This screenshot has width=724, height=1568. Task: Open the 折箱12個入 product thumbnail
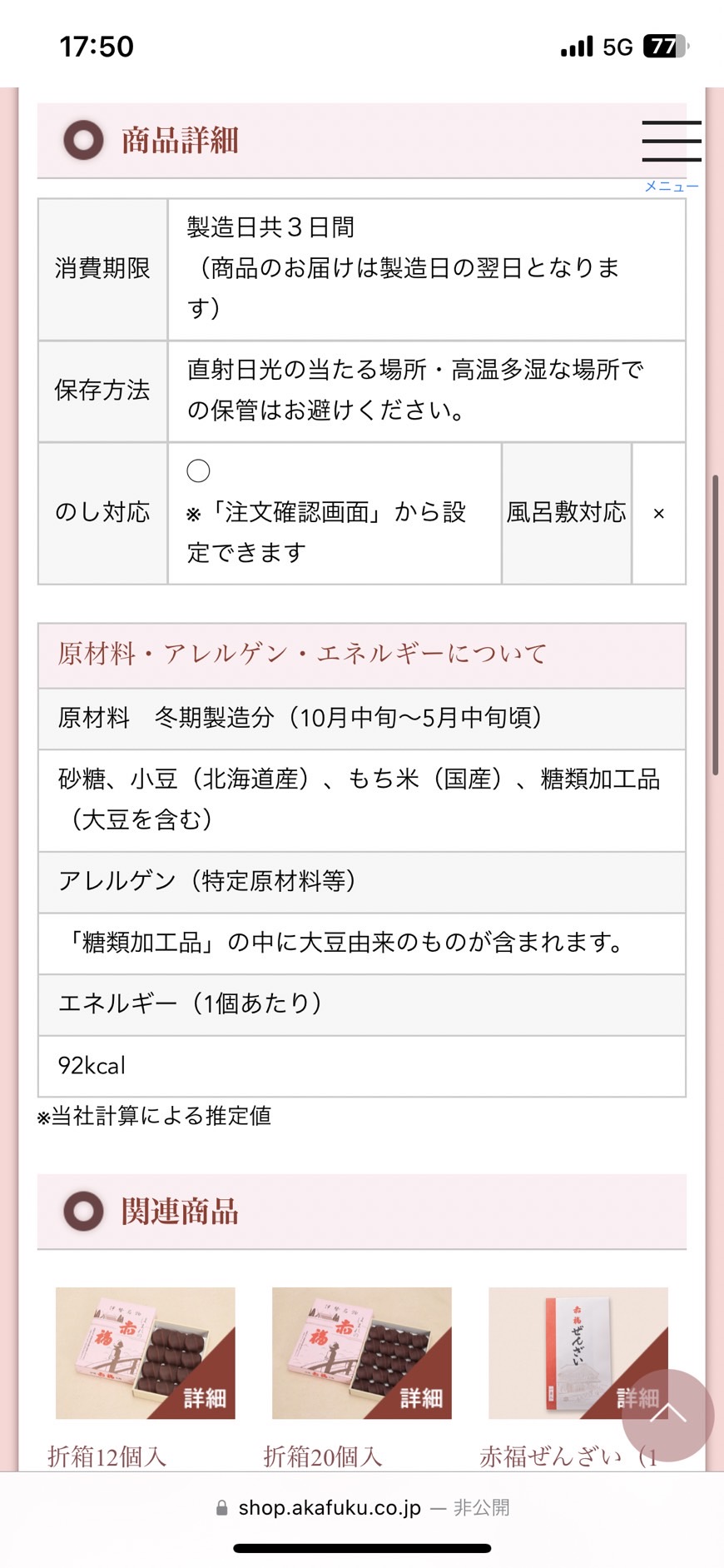coord(146,1353)
